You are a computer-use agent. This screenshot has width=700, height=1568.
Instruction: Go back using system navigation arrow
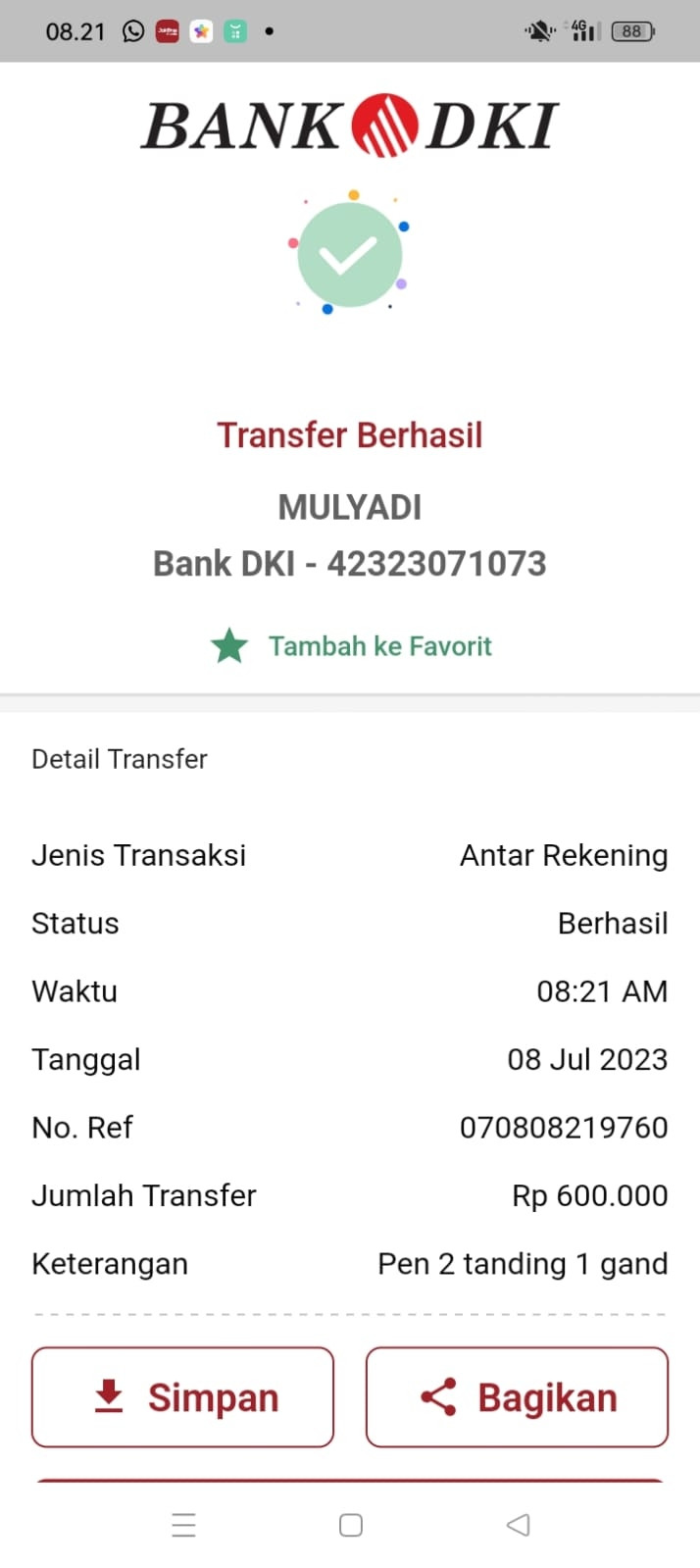point(518,1525)
